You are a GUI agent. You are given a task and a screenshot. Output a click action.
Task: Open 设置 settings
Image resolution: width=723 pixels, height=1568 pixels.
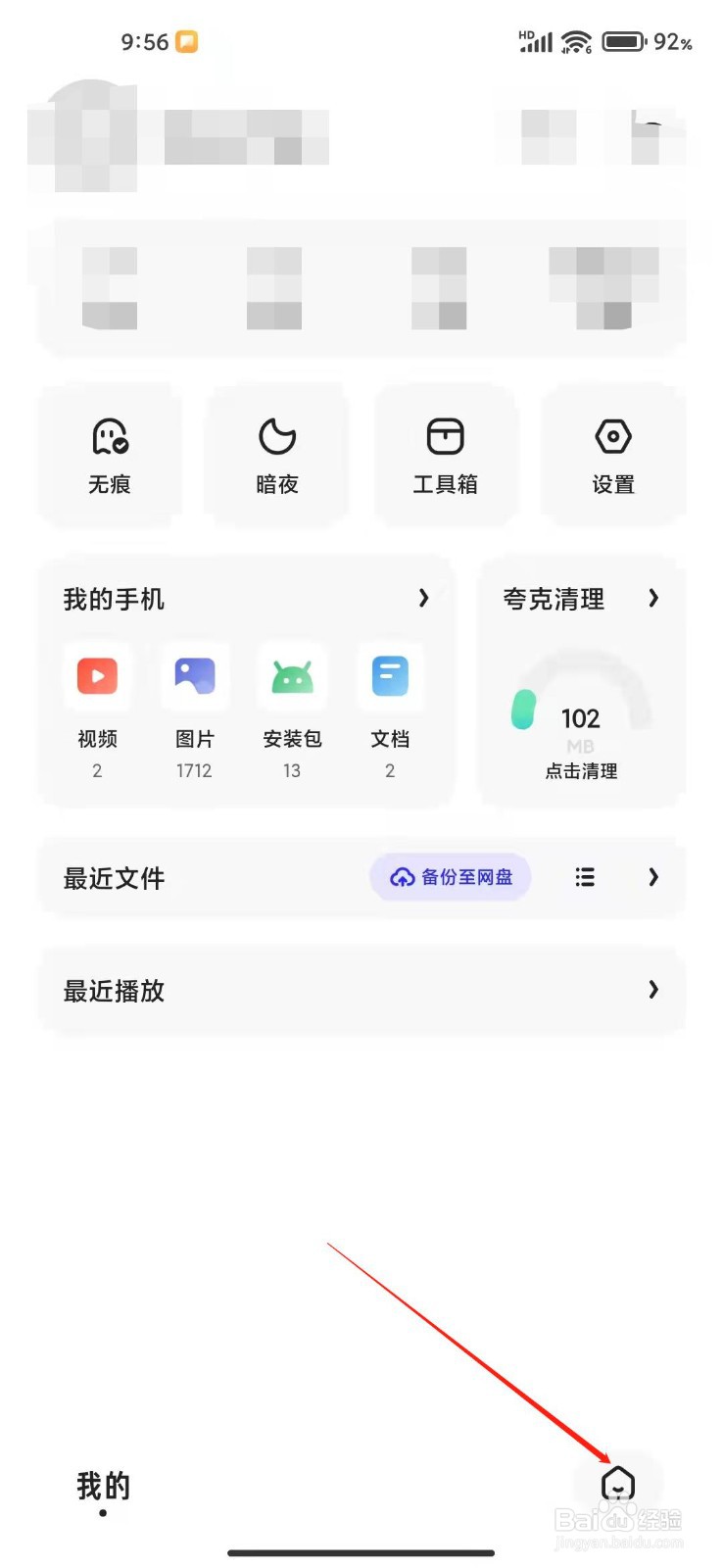612,456
